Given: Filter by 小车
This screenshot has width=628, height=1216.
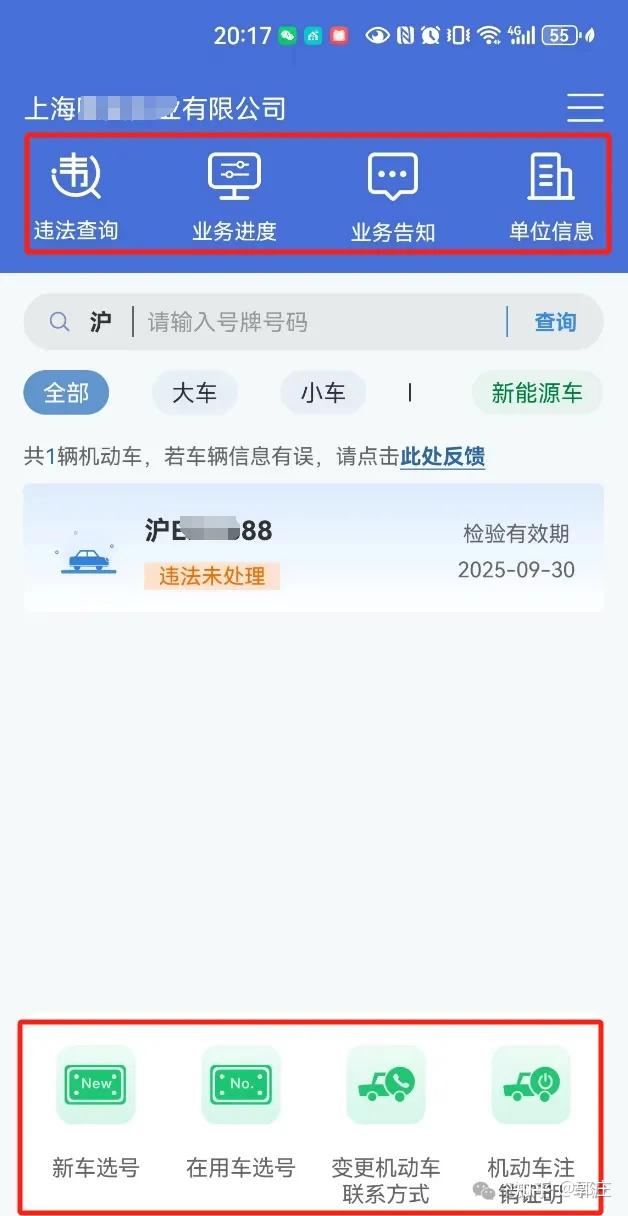Looking at the screenshot, I should point(322,393).
